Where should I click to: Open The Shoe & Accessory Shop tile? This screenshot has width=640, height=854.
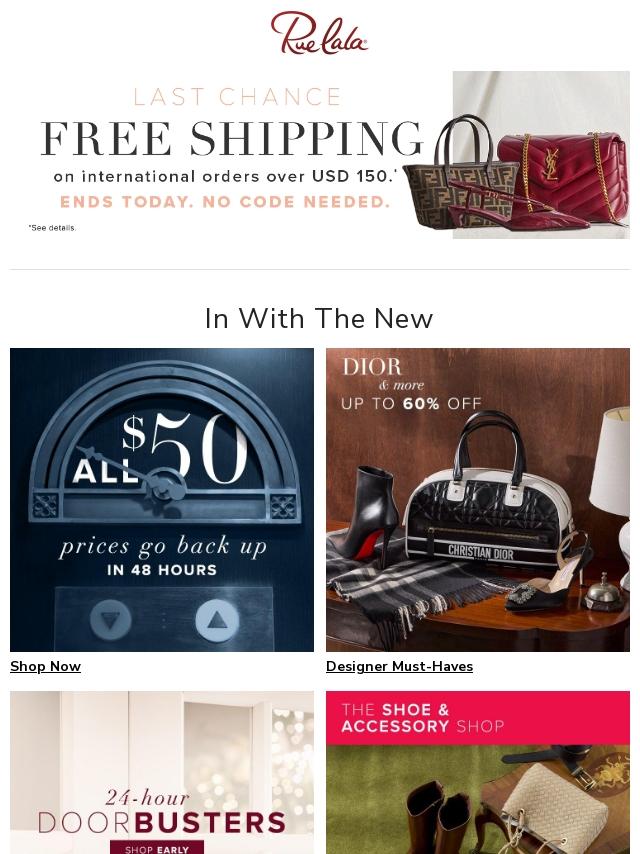coord(478,772)
